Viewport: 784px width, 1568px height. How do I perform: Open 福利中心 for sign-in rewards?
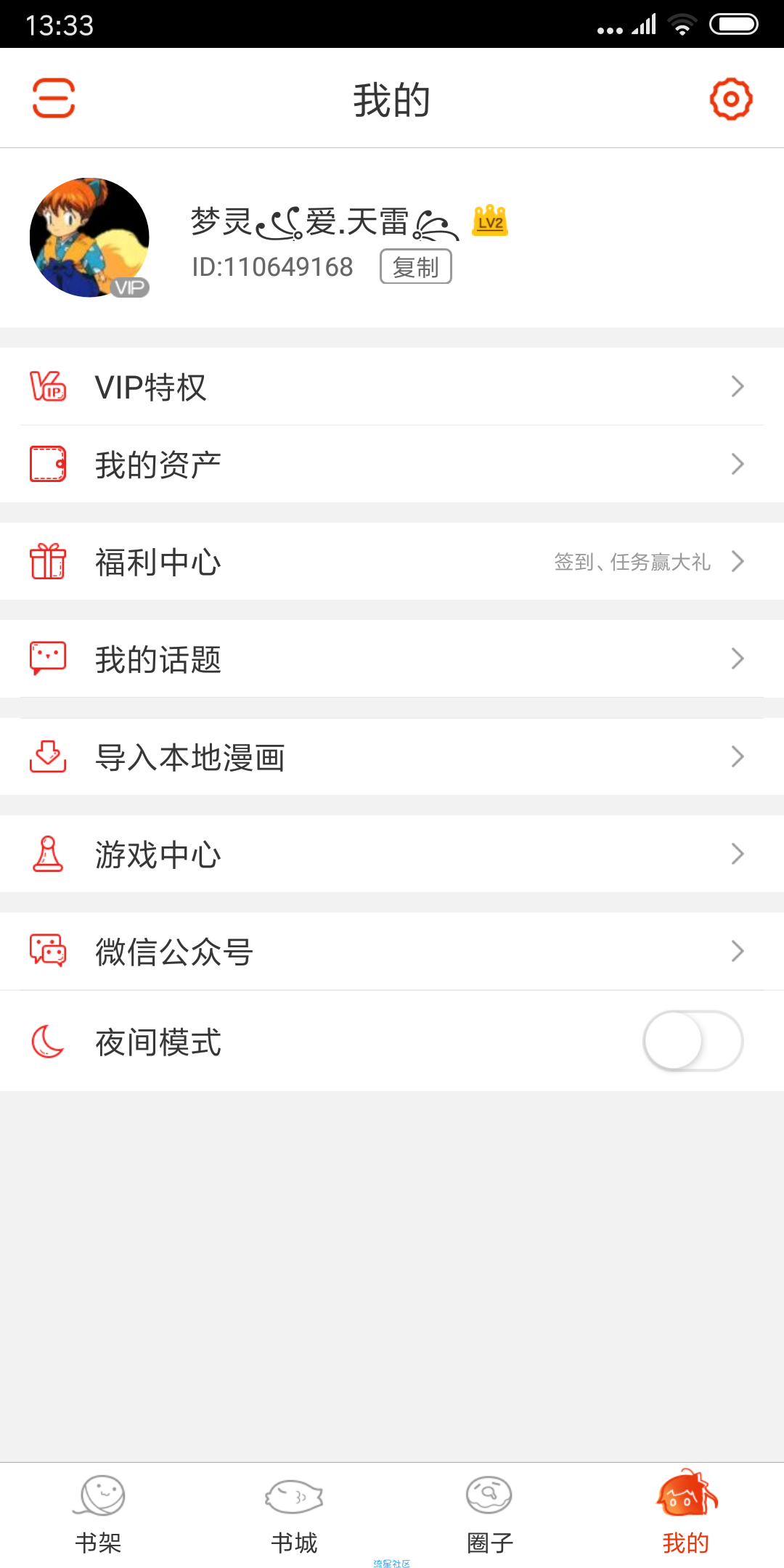[392, 562]
